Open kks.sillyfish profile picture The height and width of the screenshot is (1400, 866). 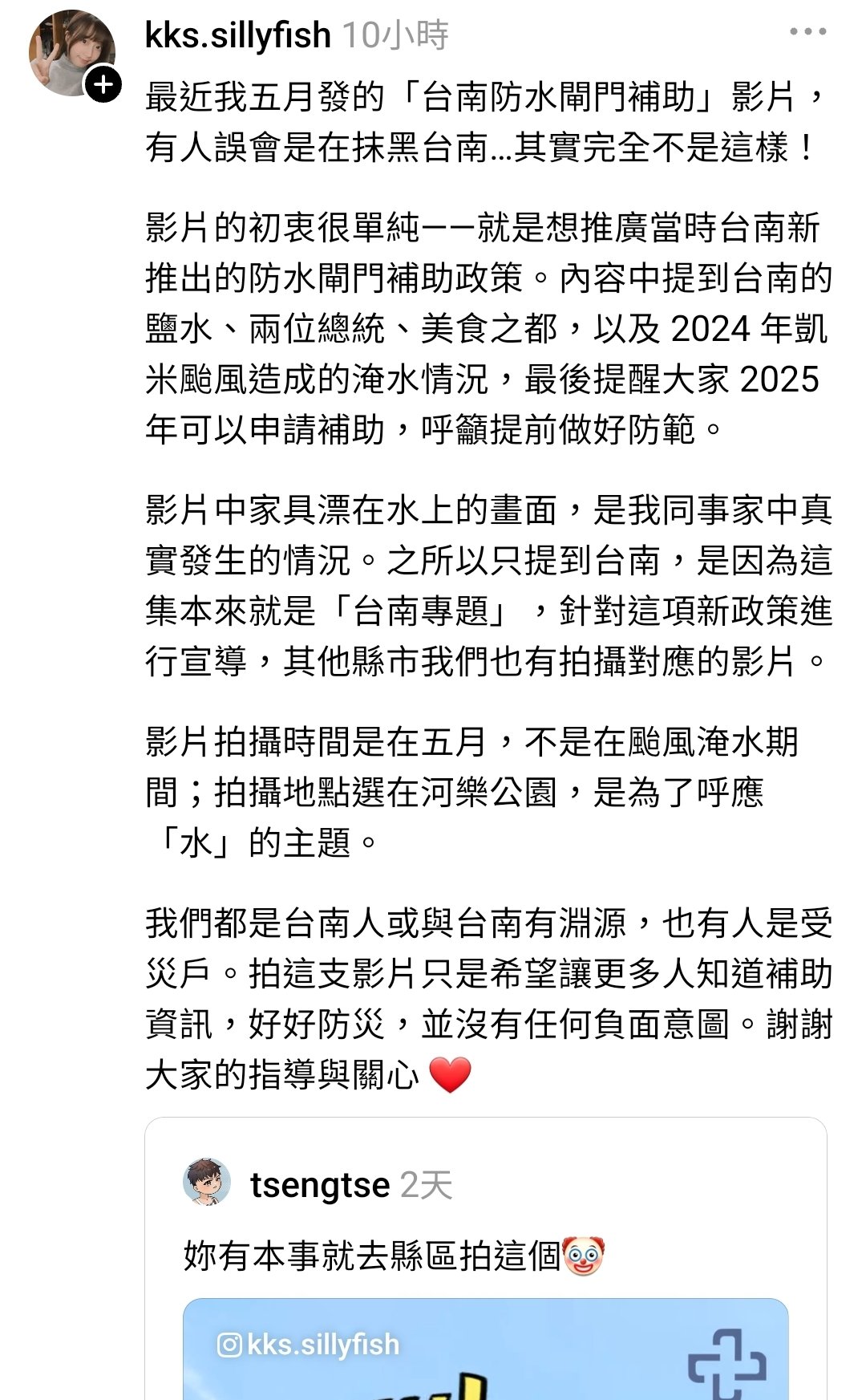72,53
